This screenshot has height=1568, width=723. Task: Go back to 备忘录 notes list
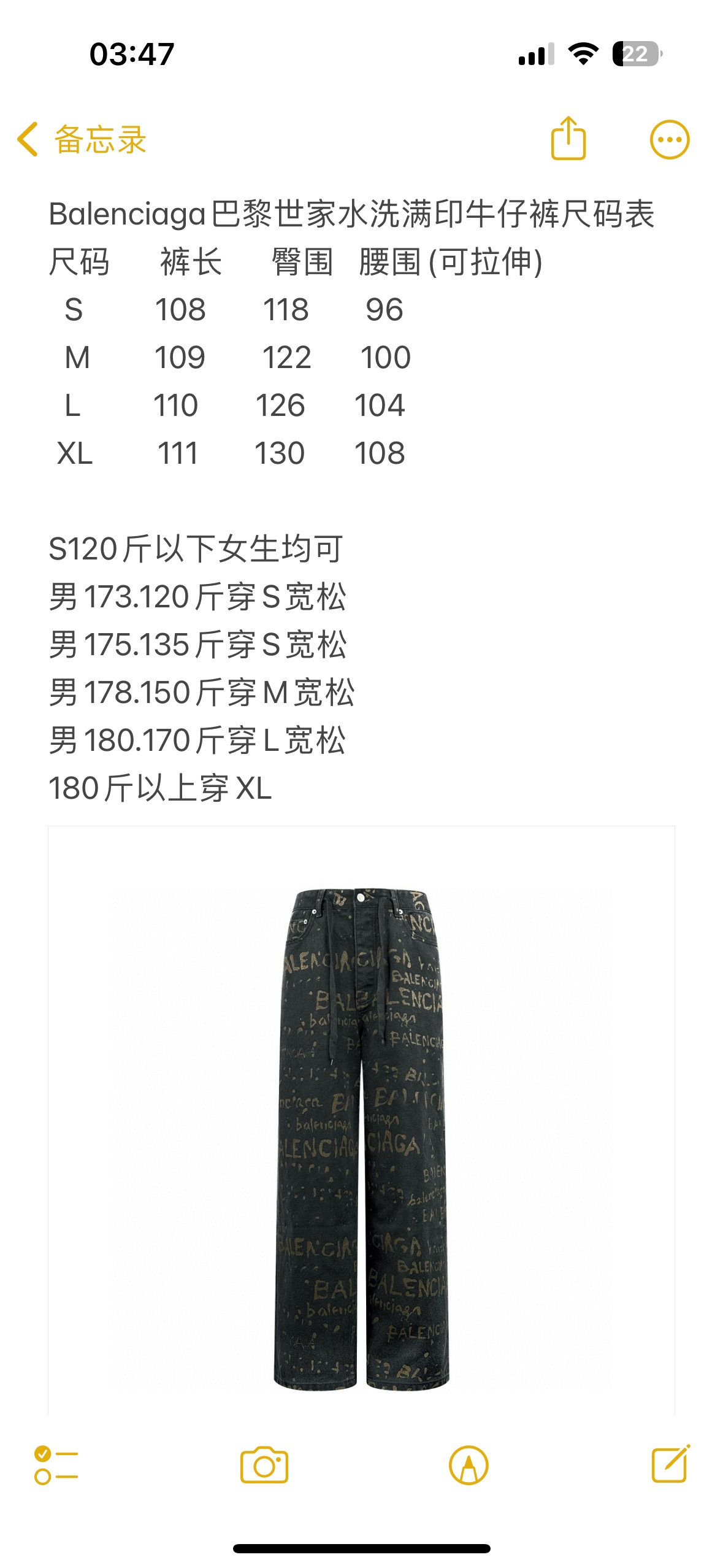[82, 140]
